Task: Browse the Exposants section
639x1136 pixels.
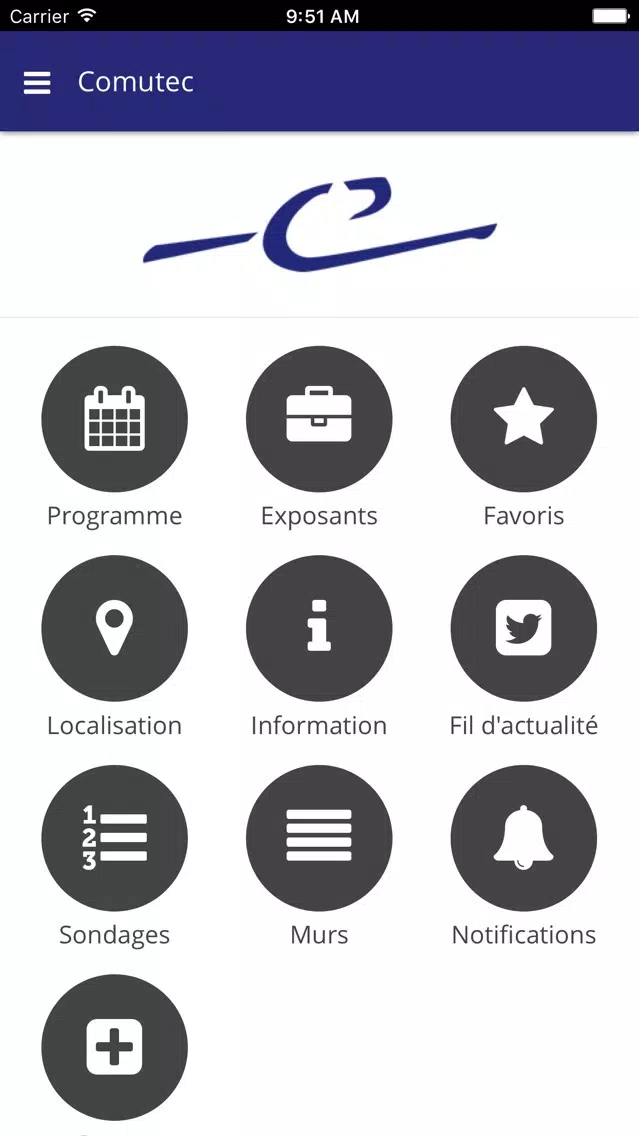Action: 319,419
